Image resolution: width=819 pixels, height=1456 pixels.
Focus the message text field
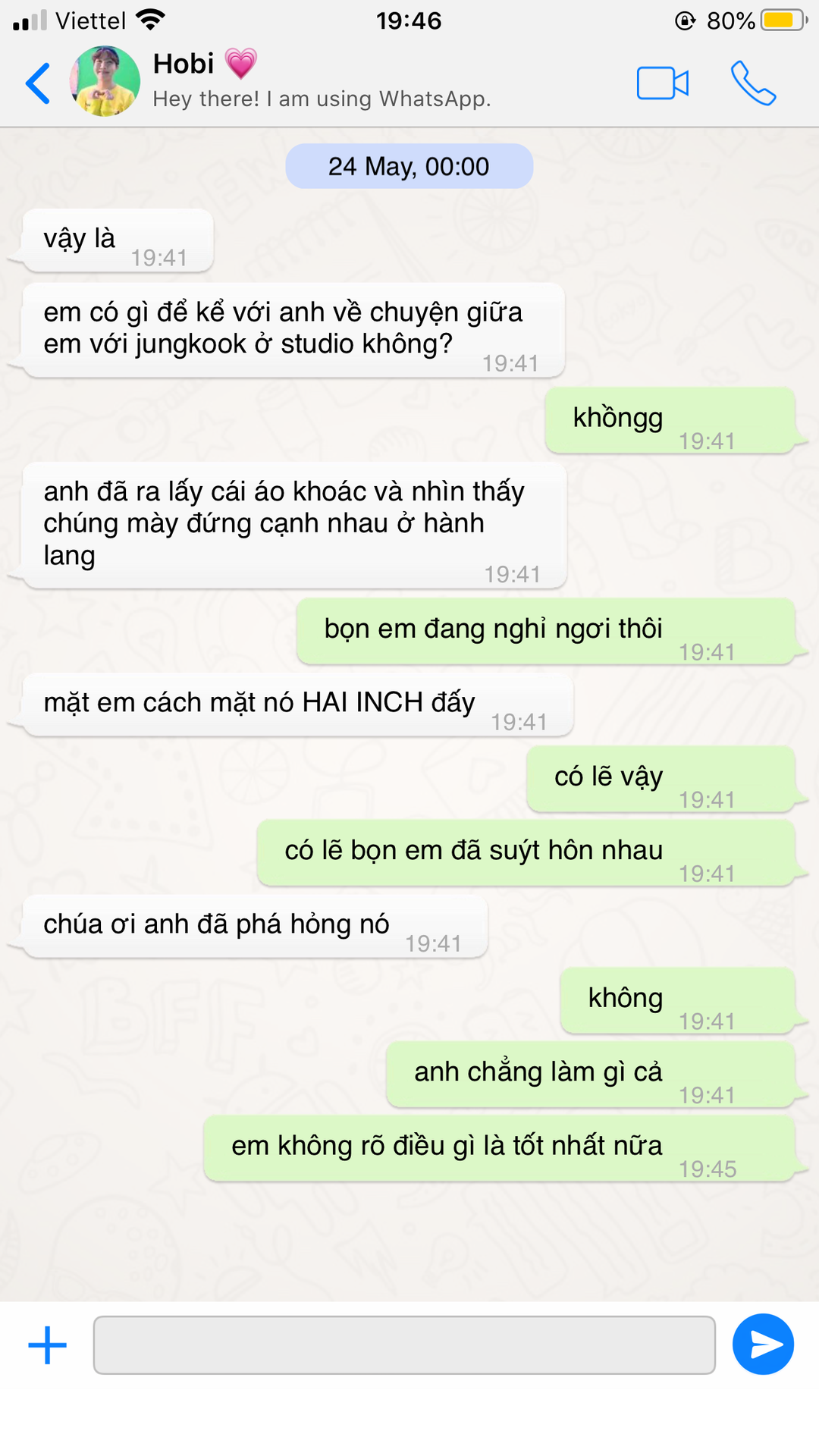coord(404,1345)
